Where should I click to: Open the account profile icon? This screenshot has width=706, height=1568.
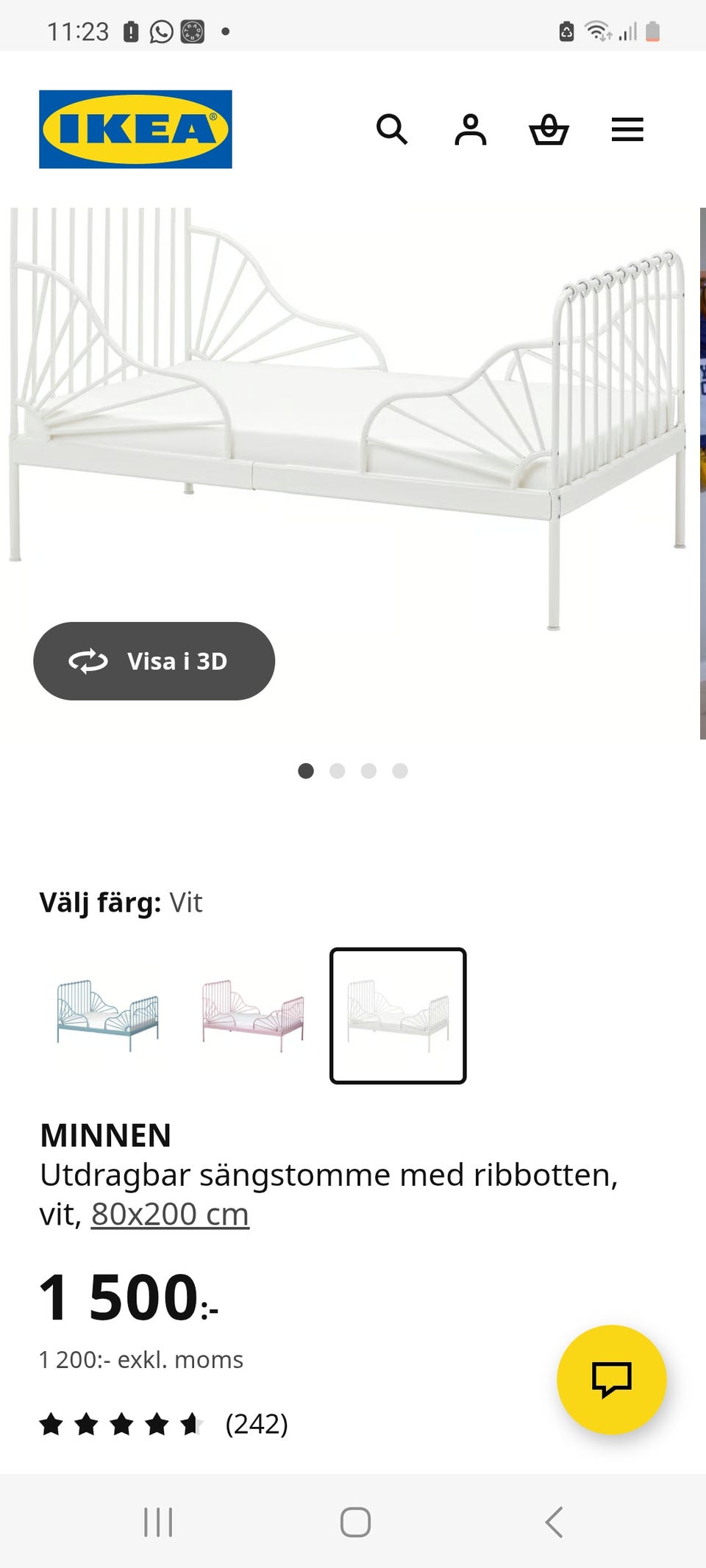coord(471,129)
